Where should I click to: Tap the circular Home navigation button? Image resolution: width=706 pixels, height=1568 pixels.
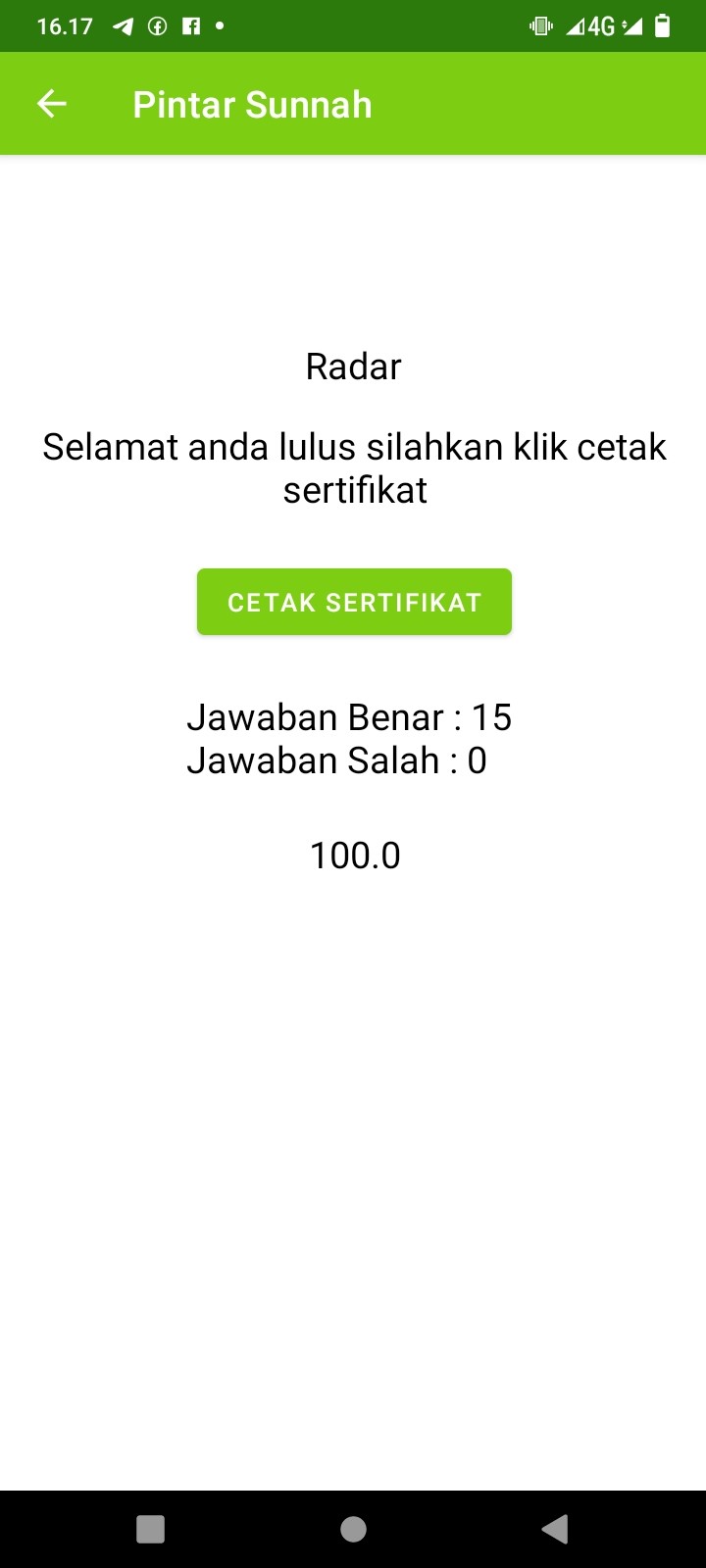[x=353, y=1528]
